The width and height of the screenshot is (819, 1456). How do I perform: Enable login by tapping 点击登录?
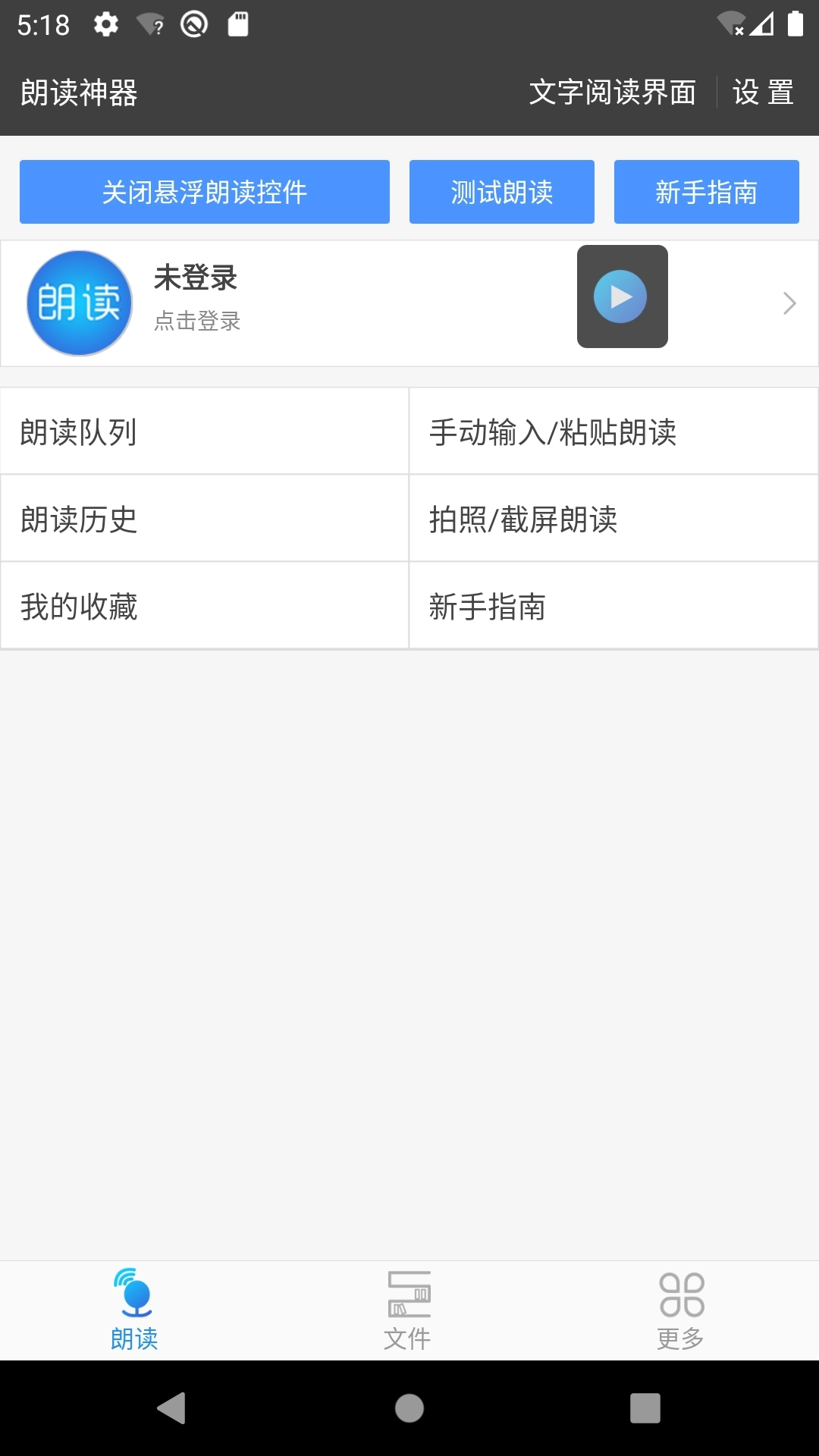pos(196,322)
